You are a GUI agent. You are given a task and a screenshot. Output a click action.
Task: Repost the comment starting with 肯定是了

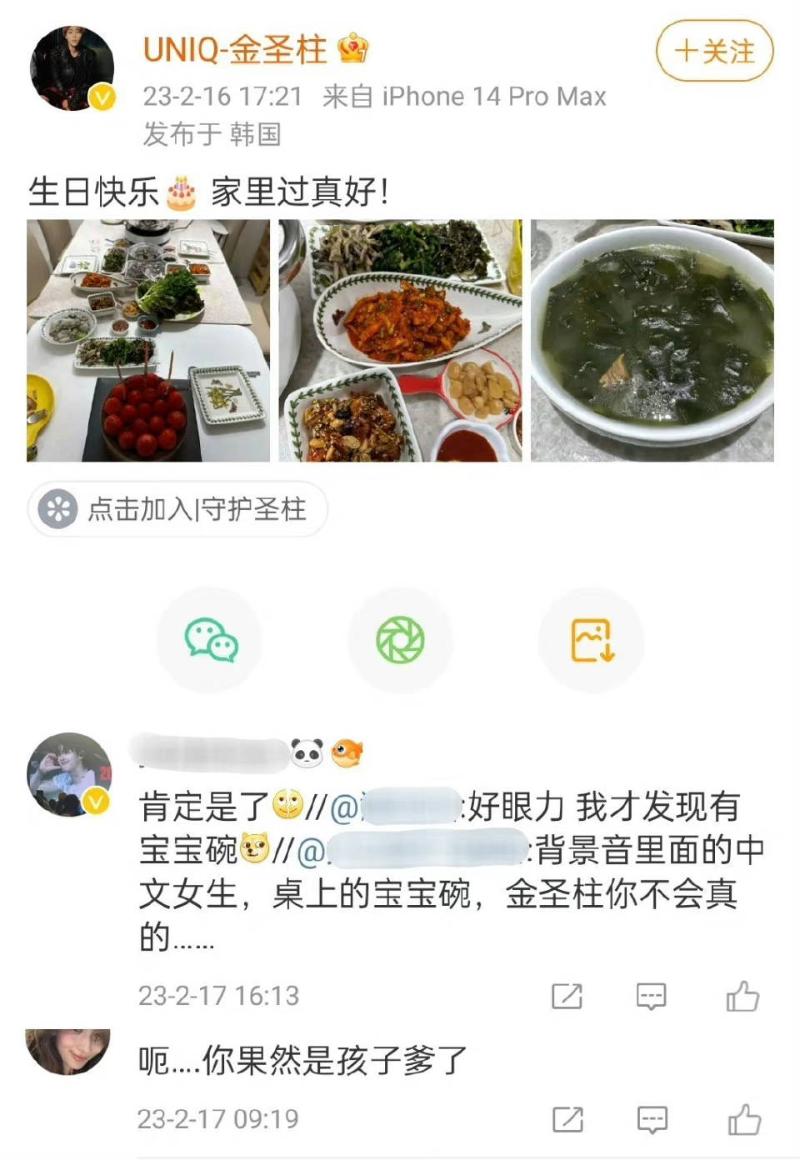pyautogui.click(x=567, y=996)
